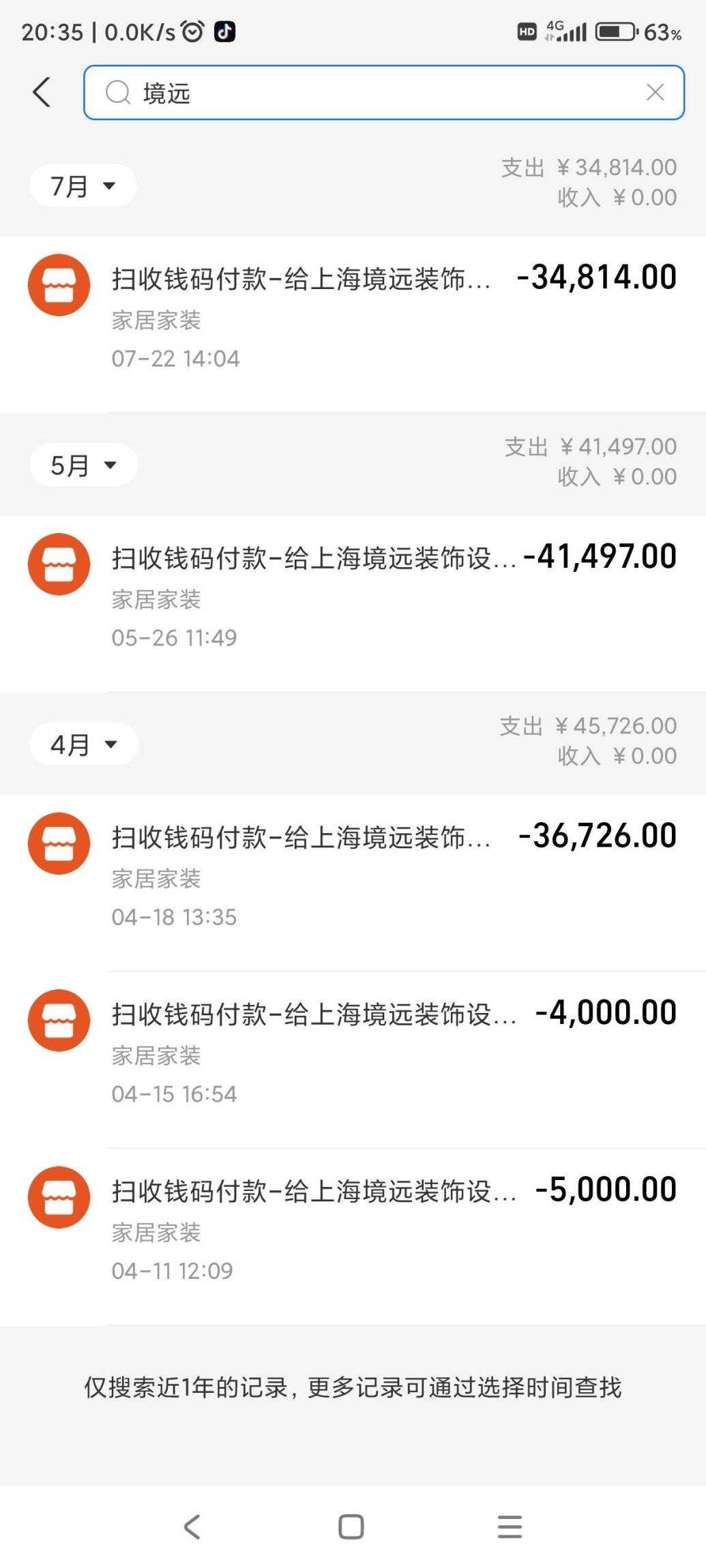Screen dimensions: 706x1568
Task: Open the -41,497.00 payment from 05-26
Action: pyautogui.click(x=353, y=597)
